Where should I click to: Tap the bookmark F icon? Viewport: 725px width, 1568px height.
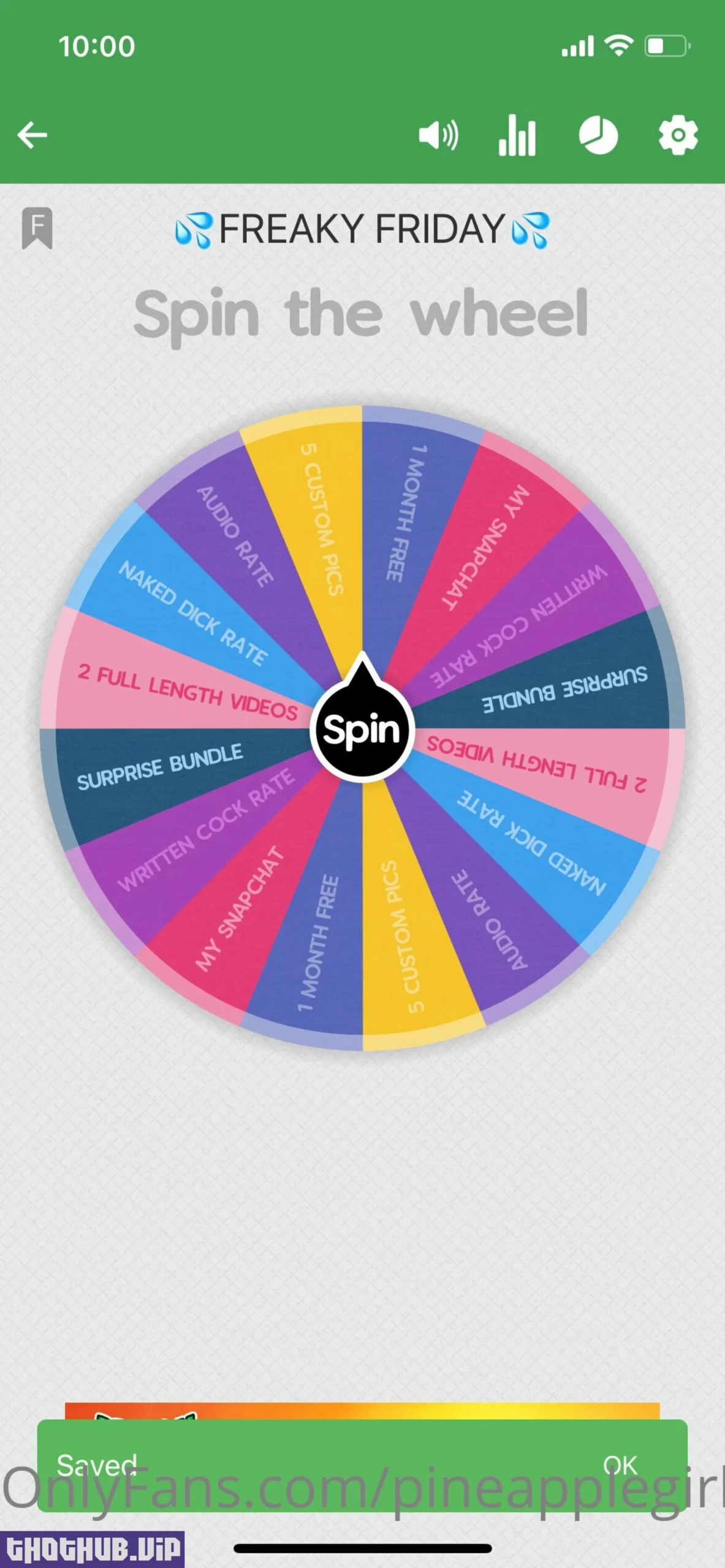pyautogui.click(x=37, y=228)
